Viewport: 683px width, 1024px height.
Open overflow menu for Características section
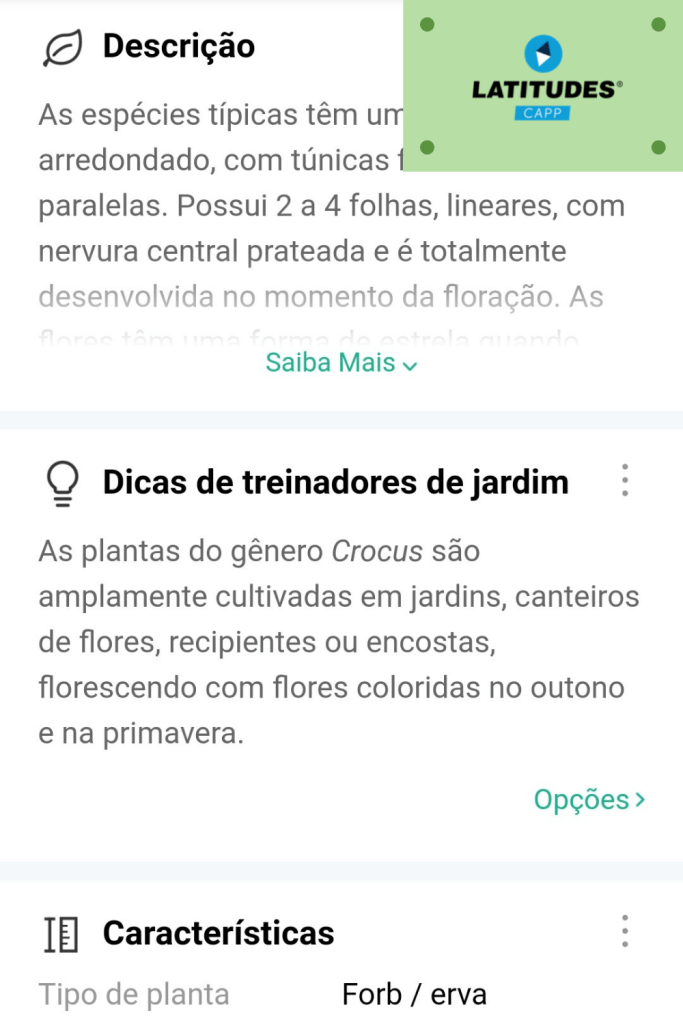coord(625,931)
